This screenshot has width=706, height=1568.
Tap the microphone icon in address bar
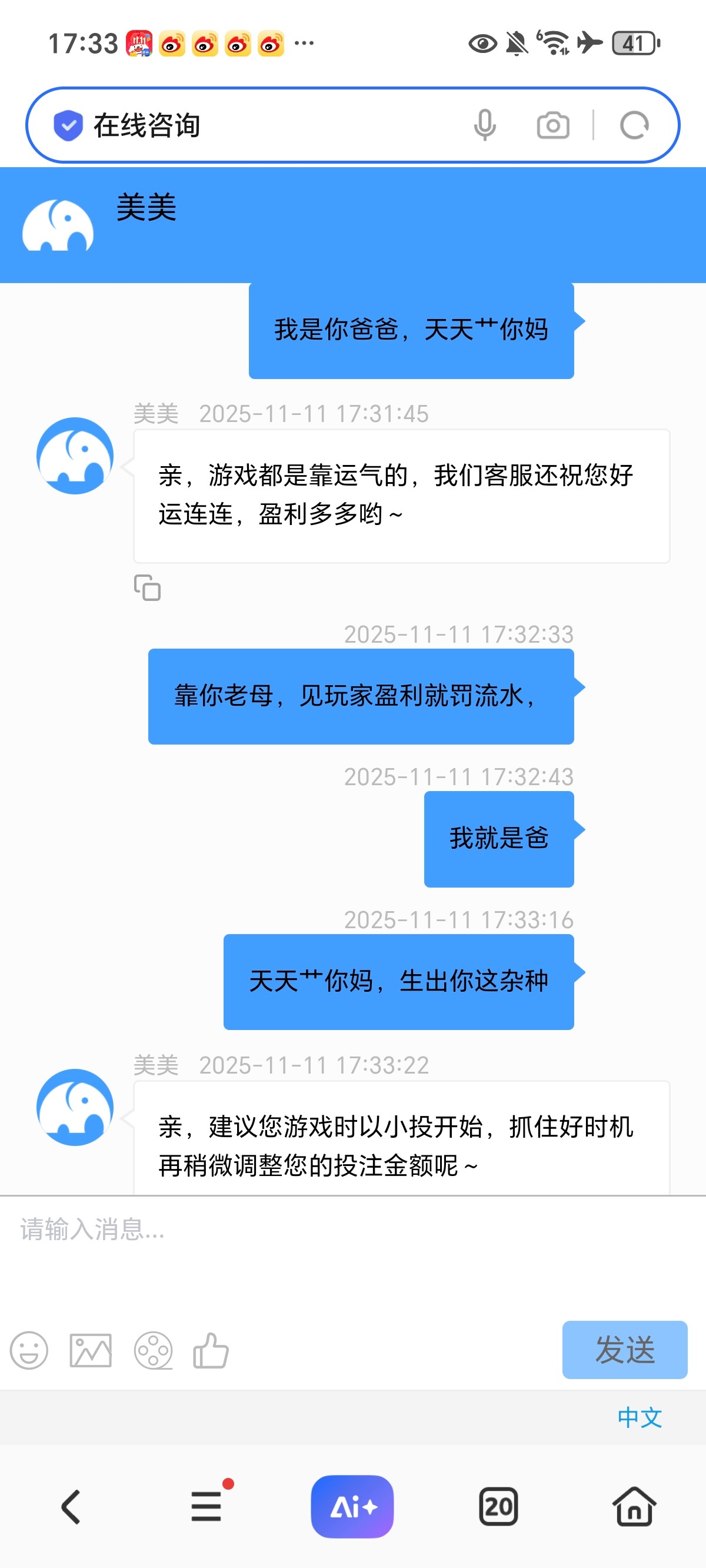484,125
